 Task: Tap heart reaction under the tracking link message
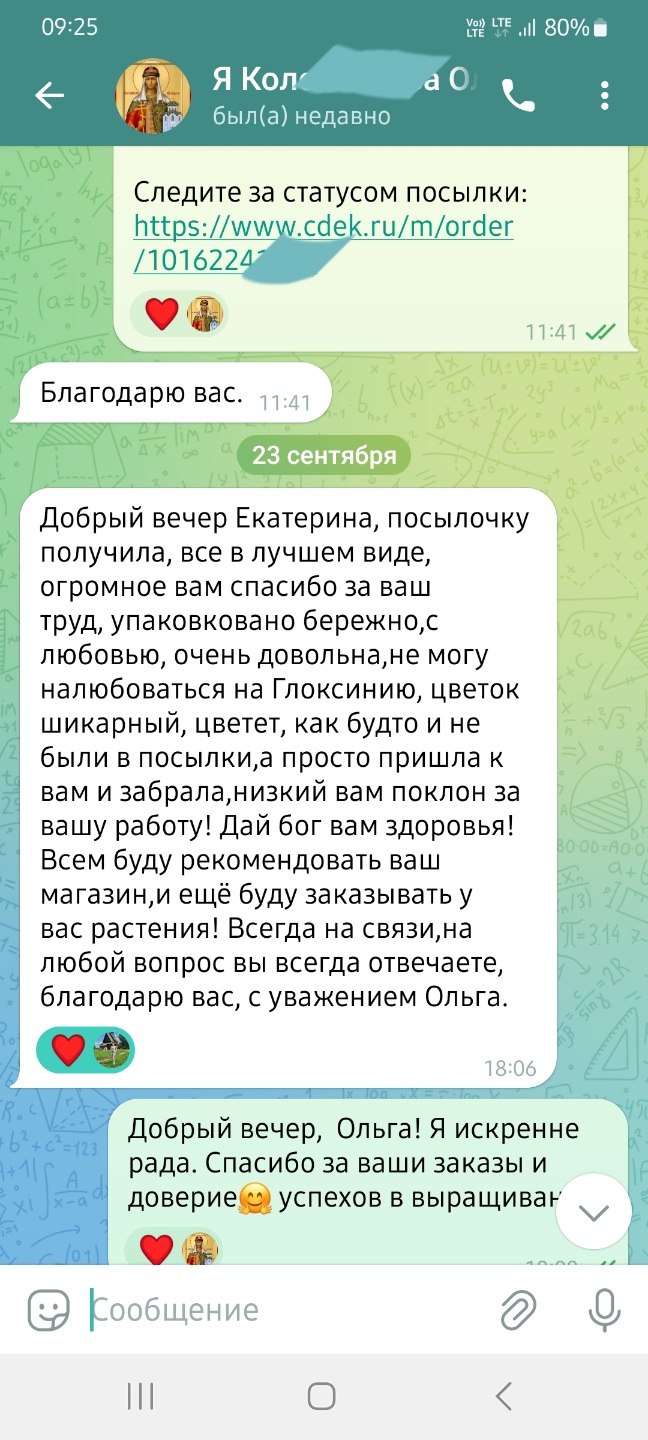[x=161, y=314]
